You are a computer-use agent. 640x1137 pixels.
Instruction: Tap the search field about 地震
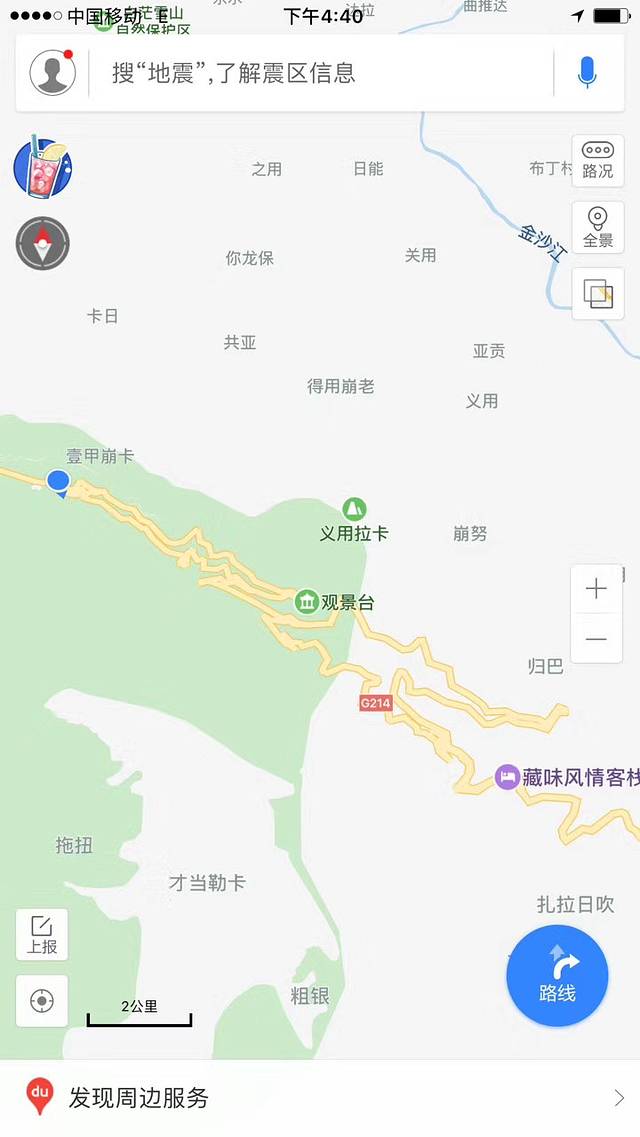(x=320, y=73)
